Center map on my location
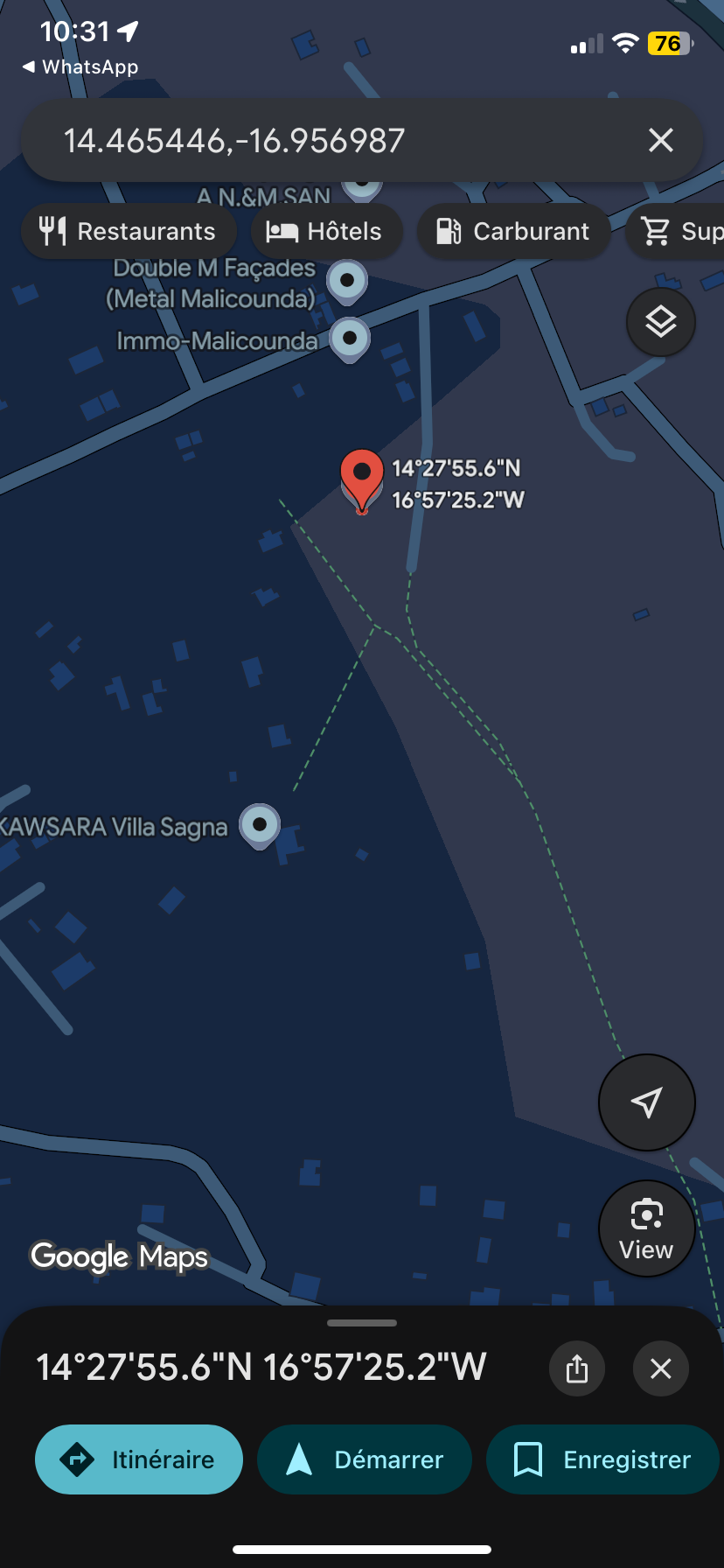The width and height of the screenshot is (724, 1568). [646, 1102]
